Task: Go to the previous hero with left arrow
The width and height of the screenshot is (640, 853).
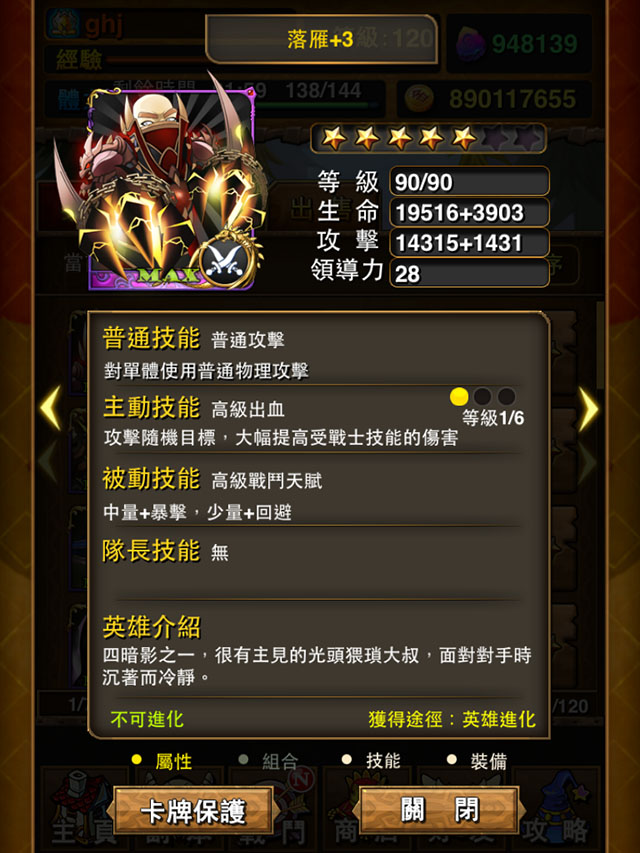Action: pos(50,407)
